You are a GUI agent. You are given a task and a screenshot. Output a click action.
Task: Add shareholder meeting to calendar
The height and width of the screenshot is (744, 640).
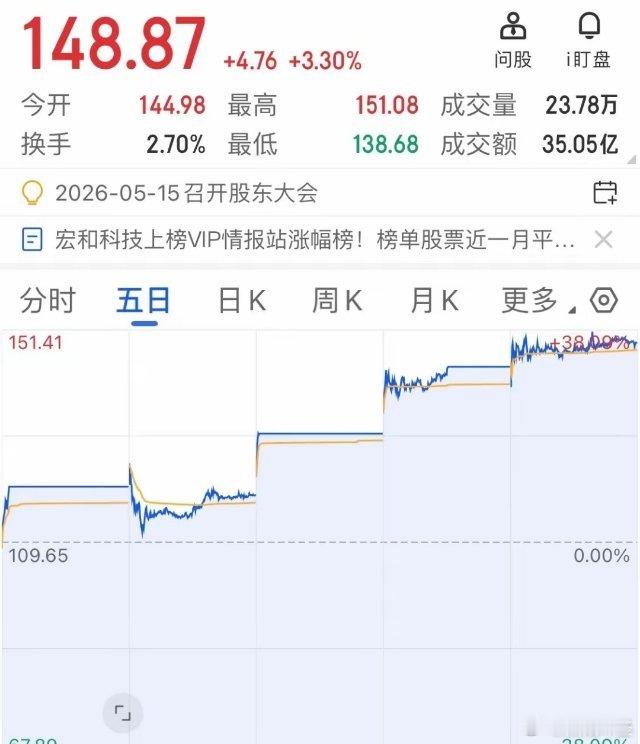pos(604,193)
